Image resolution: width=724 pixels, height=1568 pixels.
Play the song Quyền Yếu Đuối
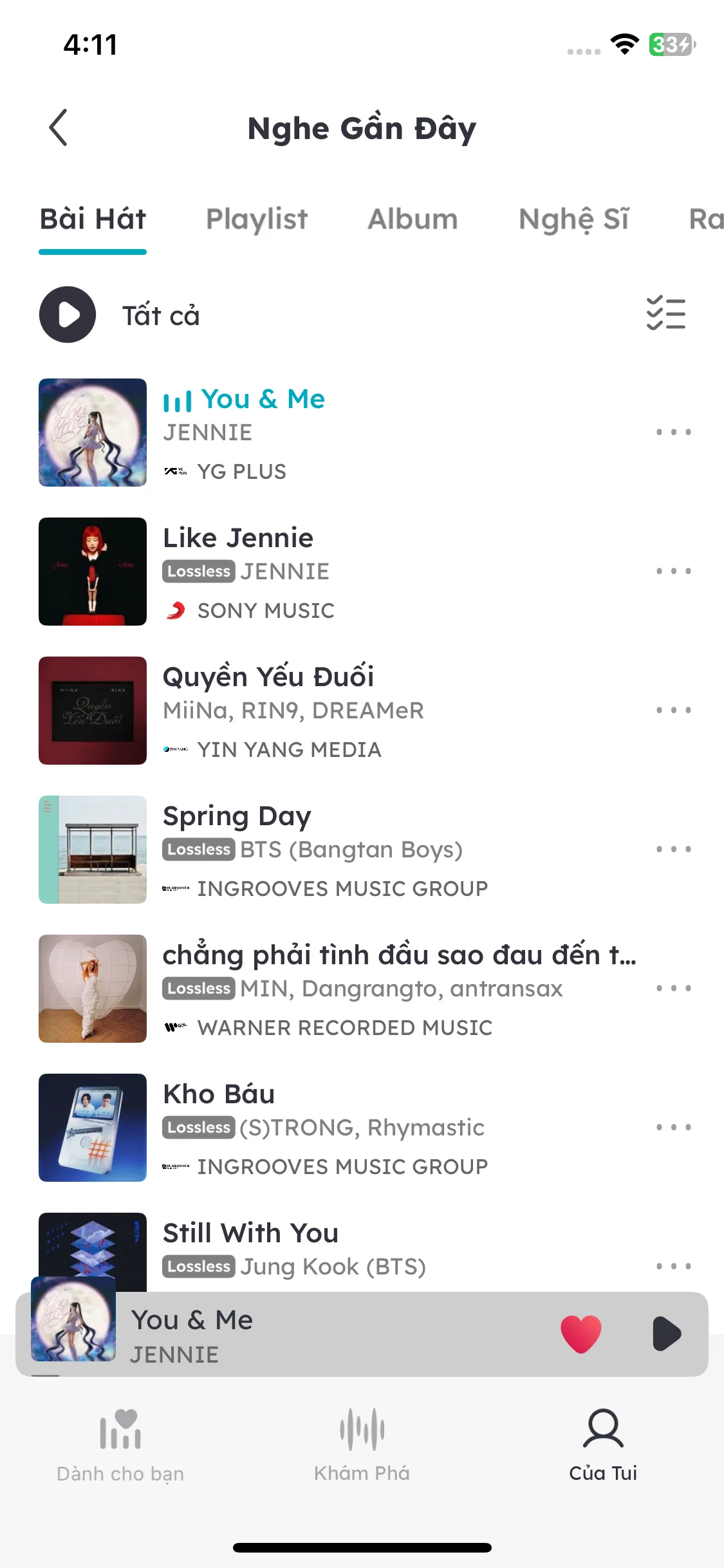[268, 677]
